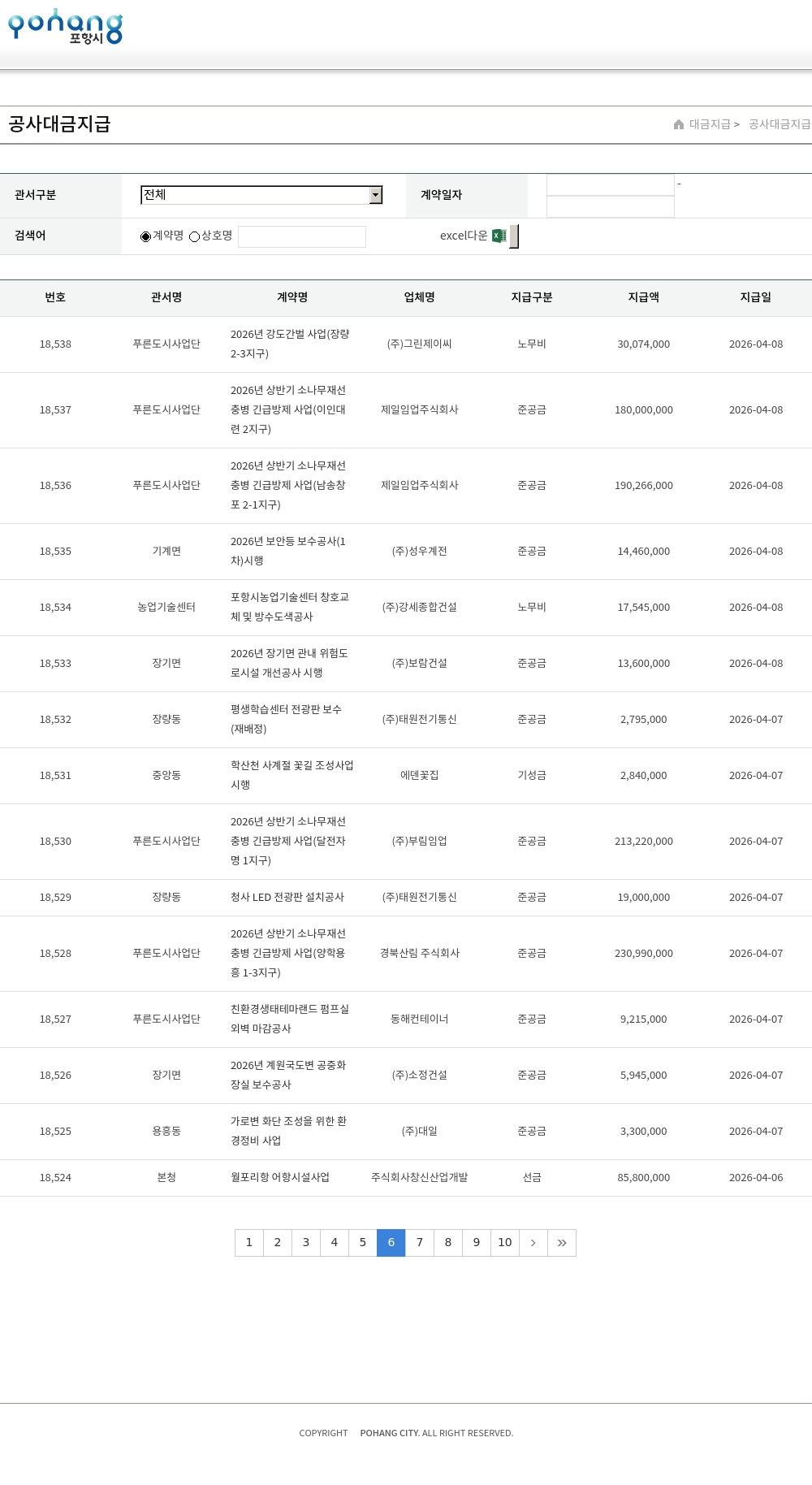Download the list via excel다운
The height and width of the screenshot is (1485, 812).
coord(473,236)
